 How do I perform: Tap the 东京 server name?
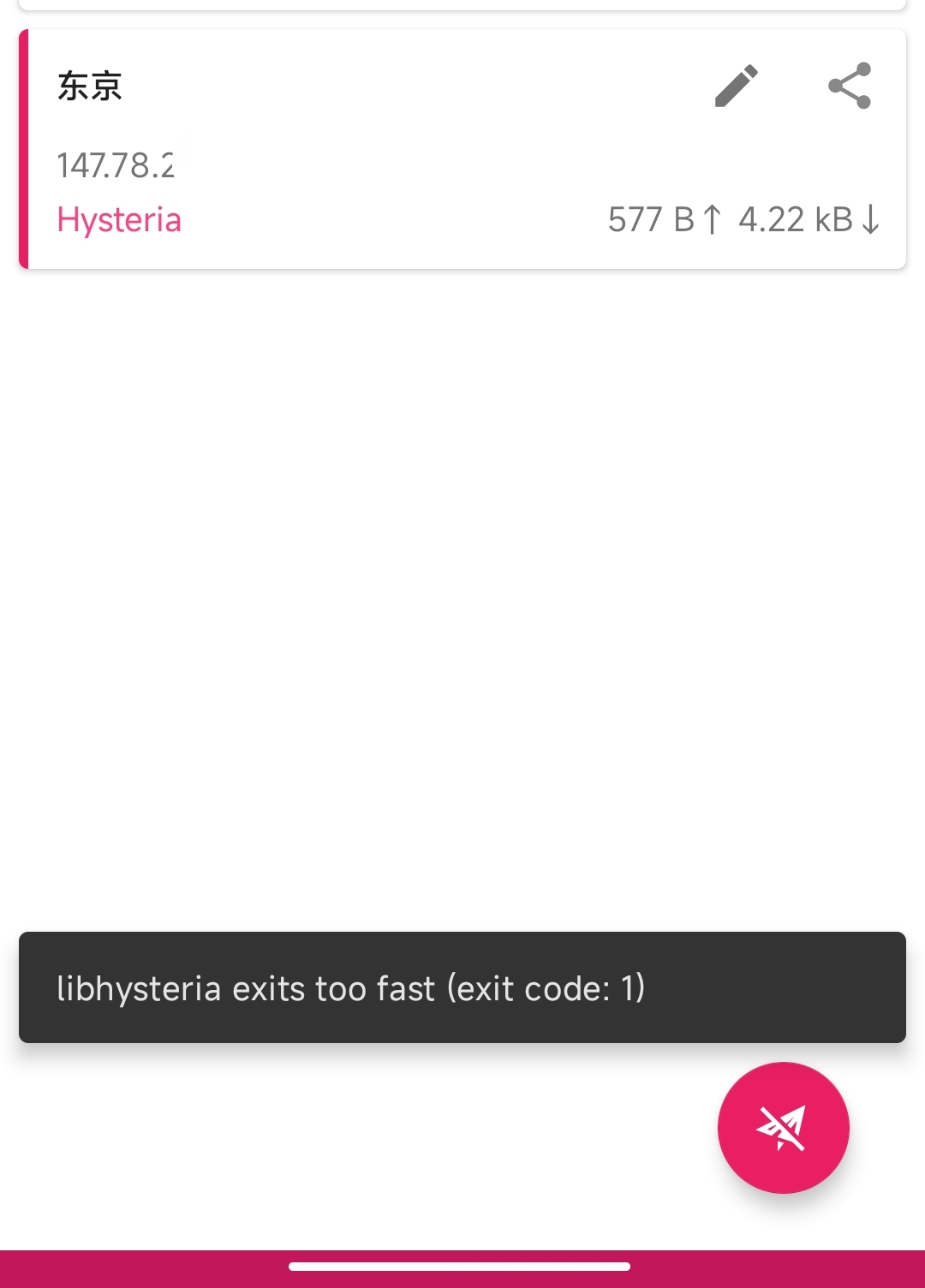click(x=88, y=86)
